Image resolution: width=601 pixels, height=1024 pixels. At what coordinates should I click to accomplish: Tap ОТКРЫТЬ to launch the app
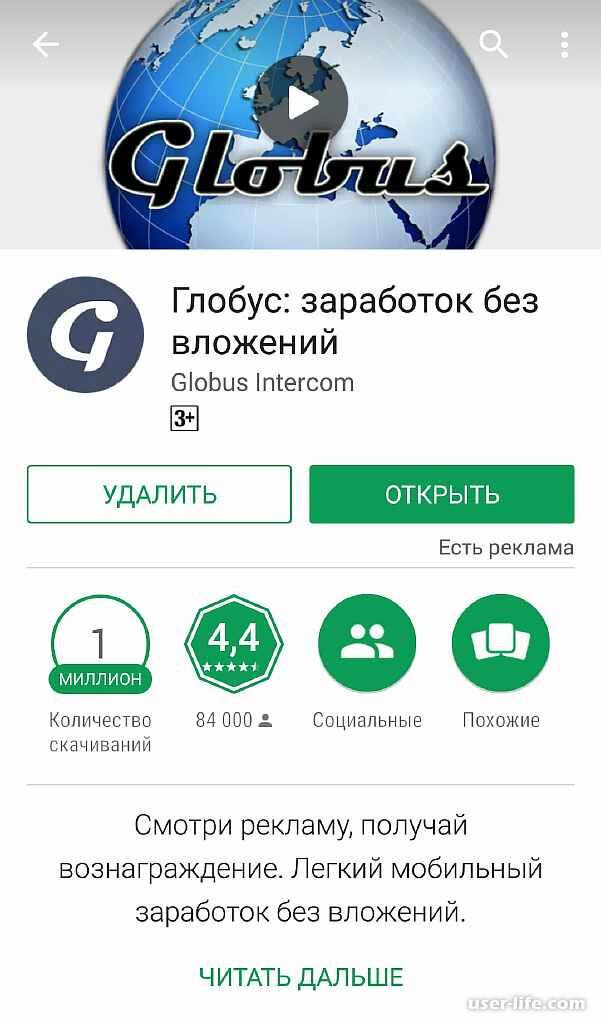tap(442, 494)
